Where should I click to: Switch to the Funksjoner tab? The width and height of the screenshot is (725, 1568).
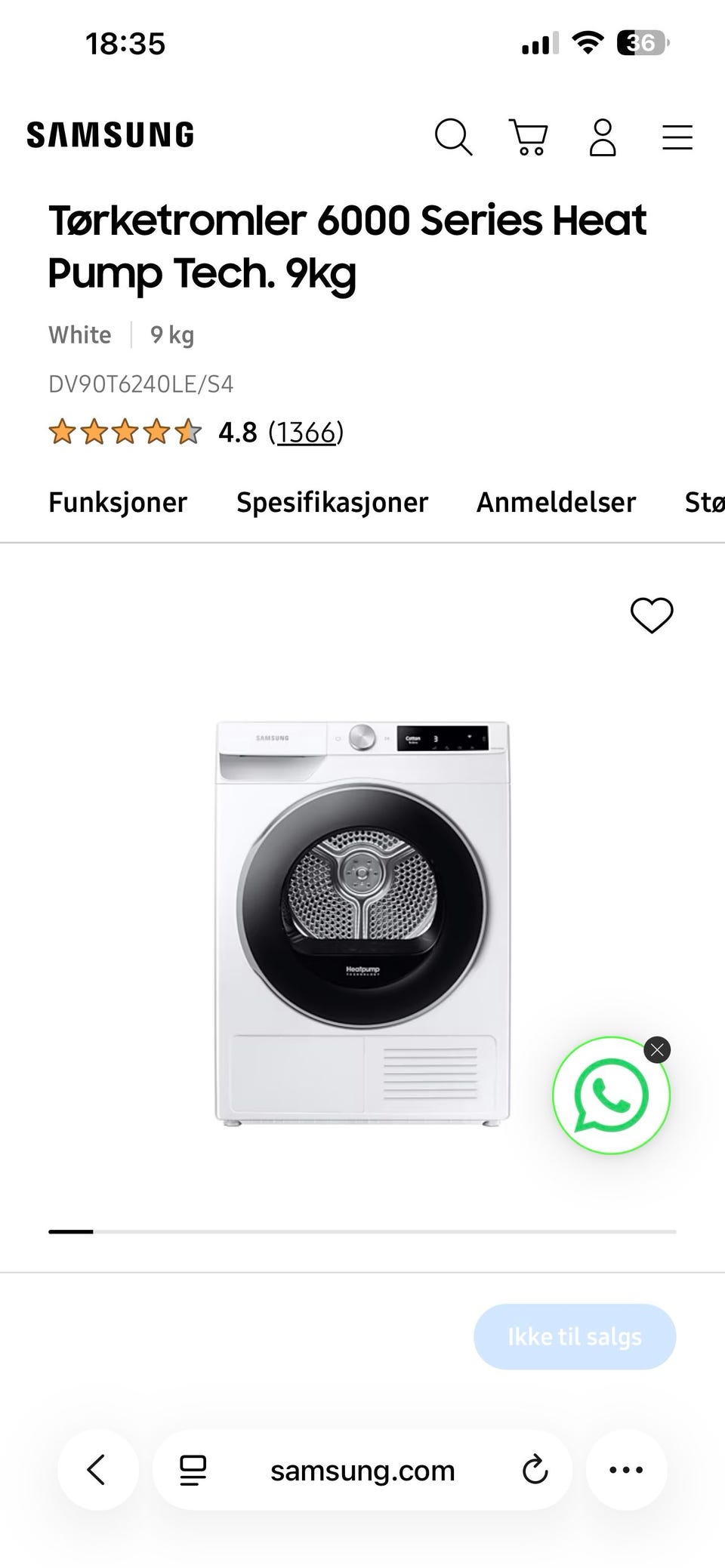118,502
